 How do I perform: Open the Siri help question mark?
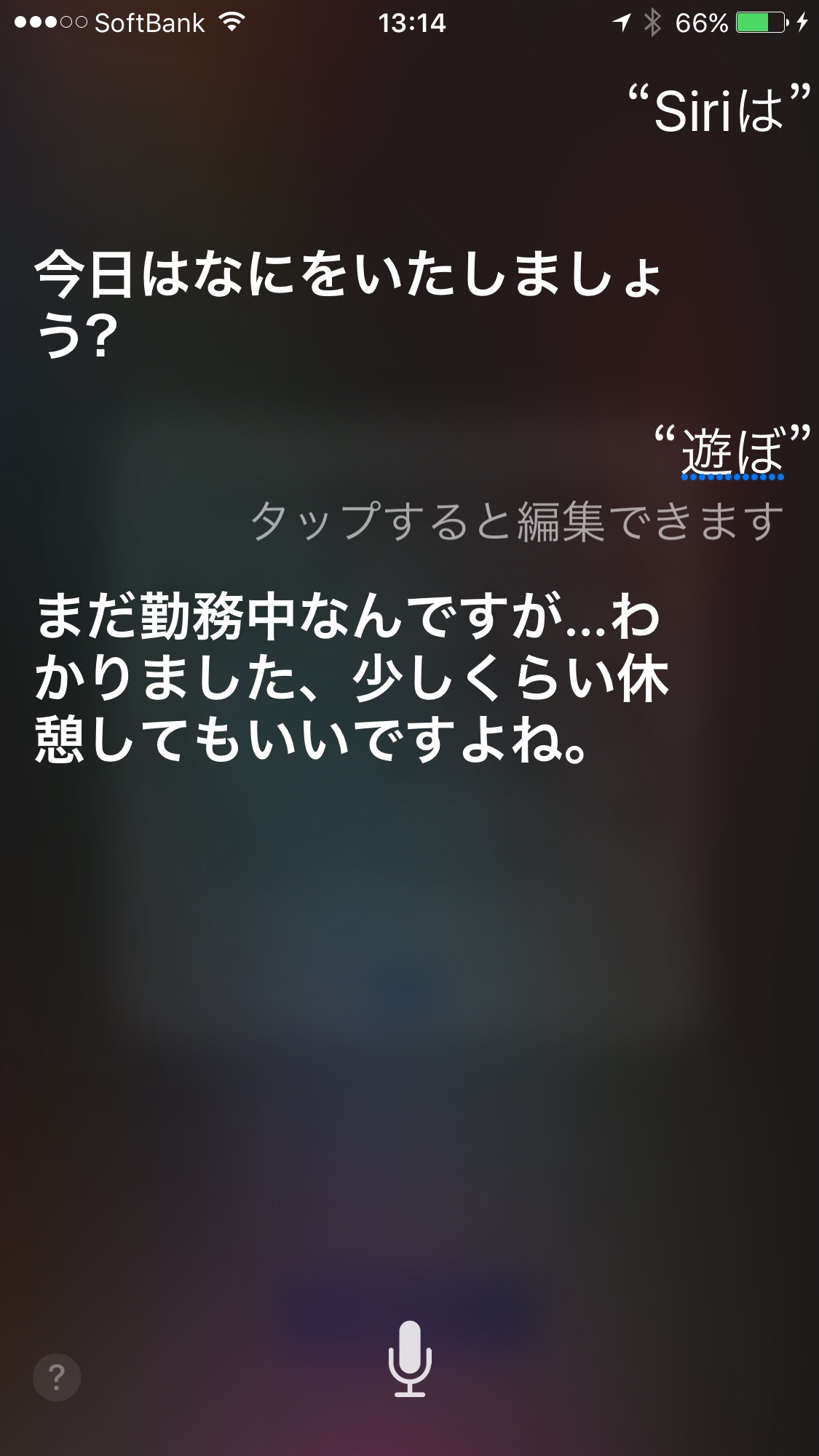pos(57,1377)
